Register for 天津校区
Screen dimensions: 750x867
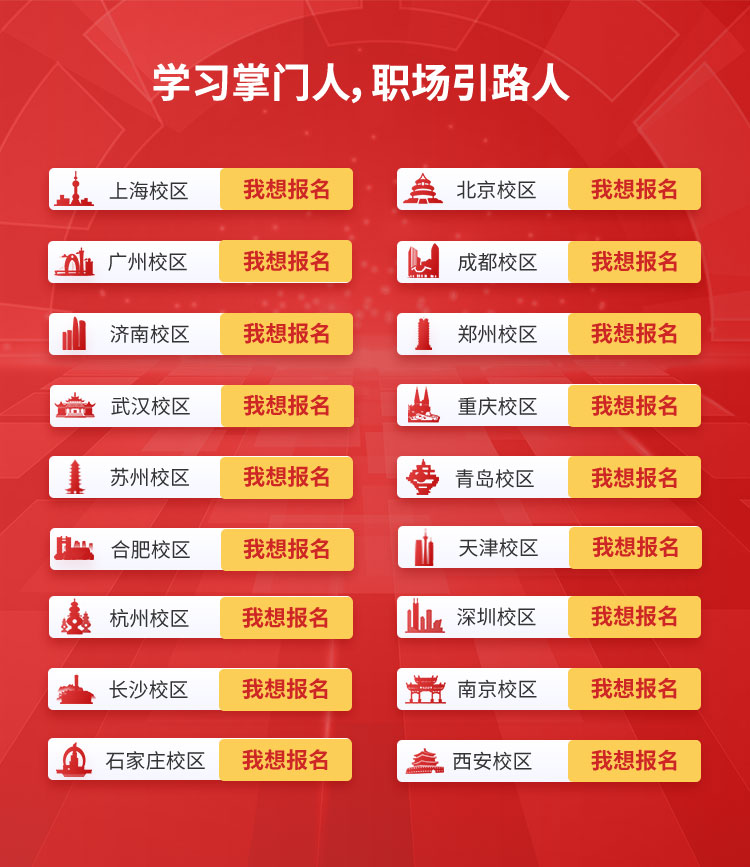click(635, 547)
